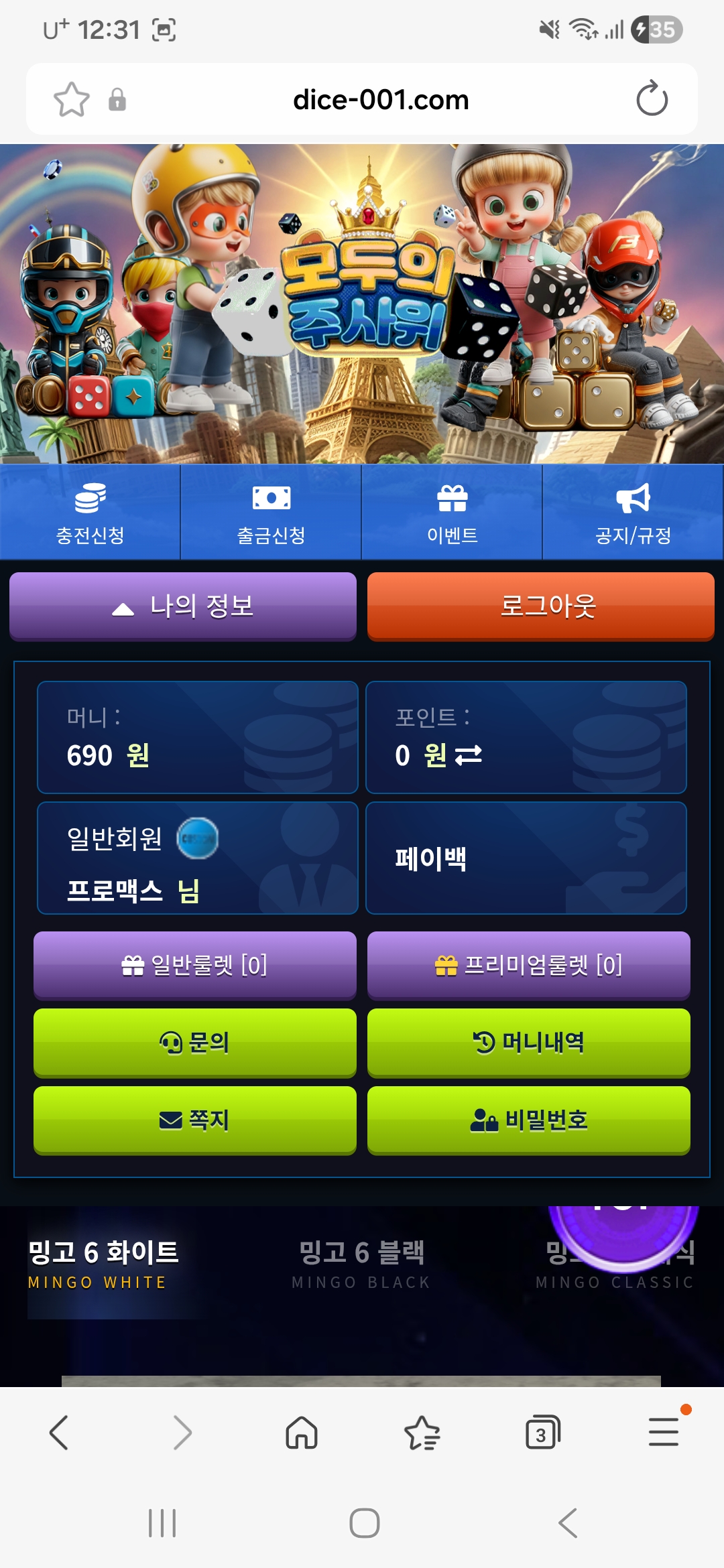Open the 문의 inquiry page
The height and width of the screenshot is (1568, 724).
194,1043
